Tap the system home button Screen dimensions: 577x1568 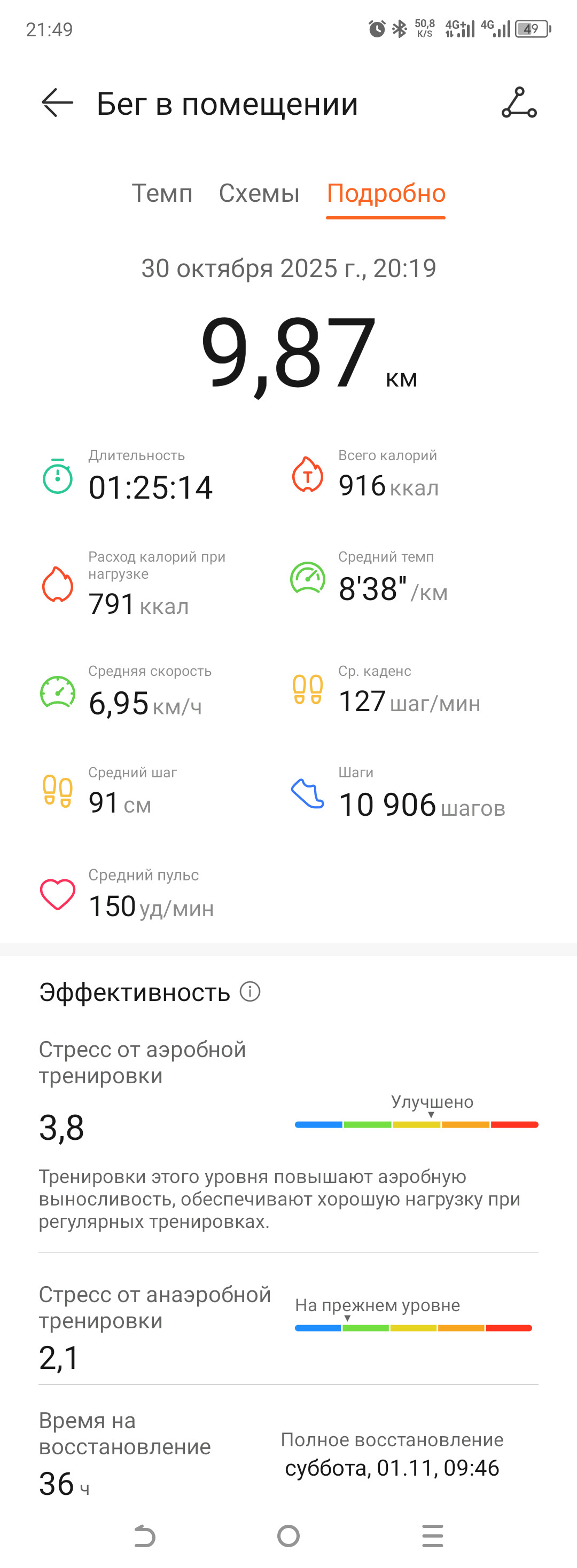coord(288,1536)
